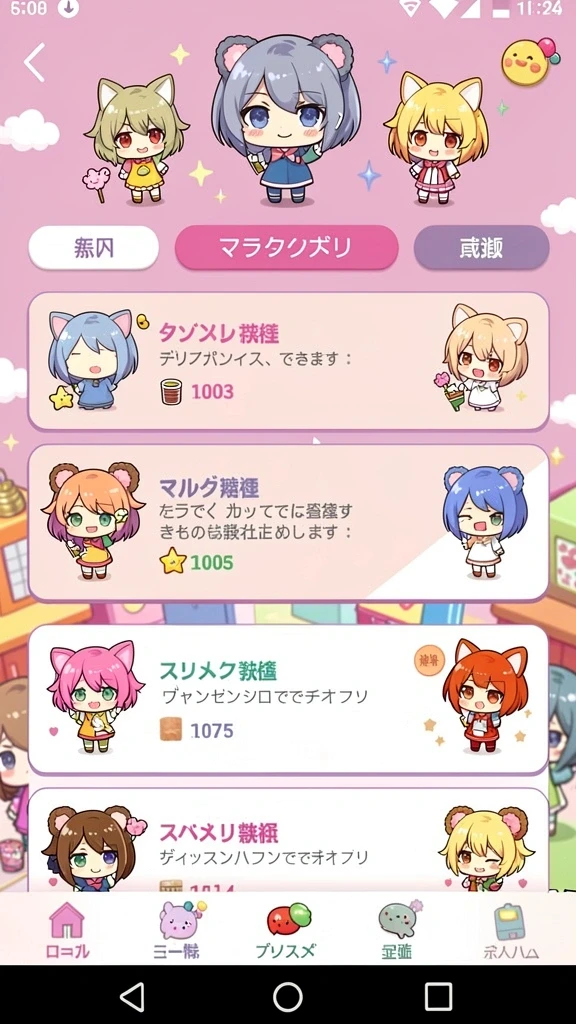Open the card with the star and 1005
The image size is (576, 1024).
(288, 522)
